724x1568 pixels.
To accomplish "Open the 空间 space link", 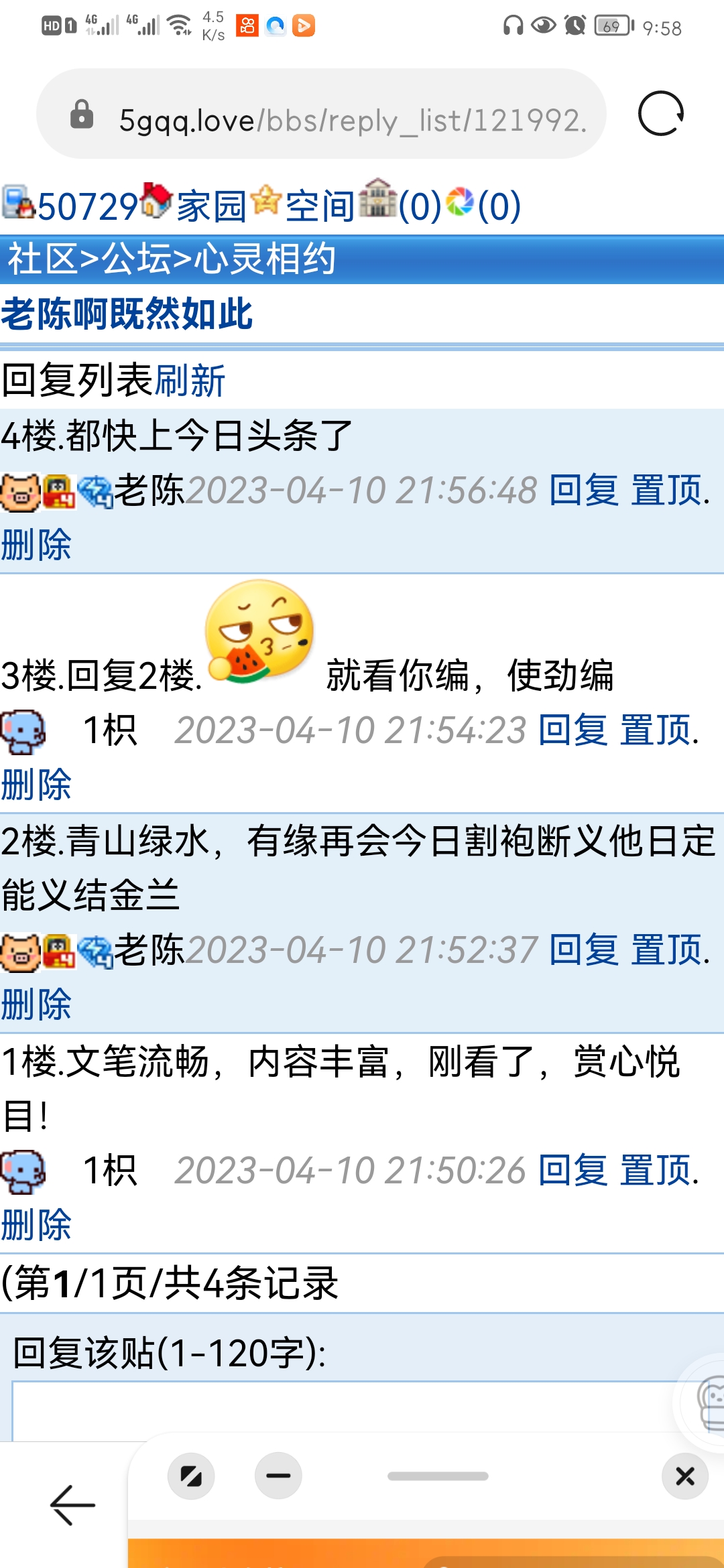I will (320, 206).
